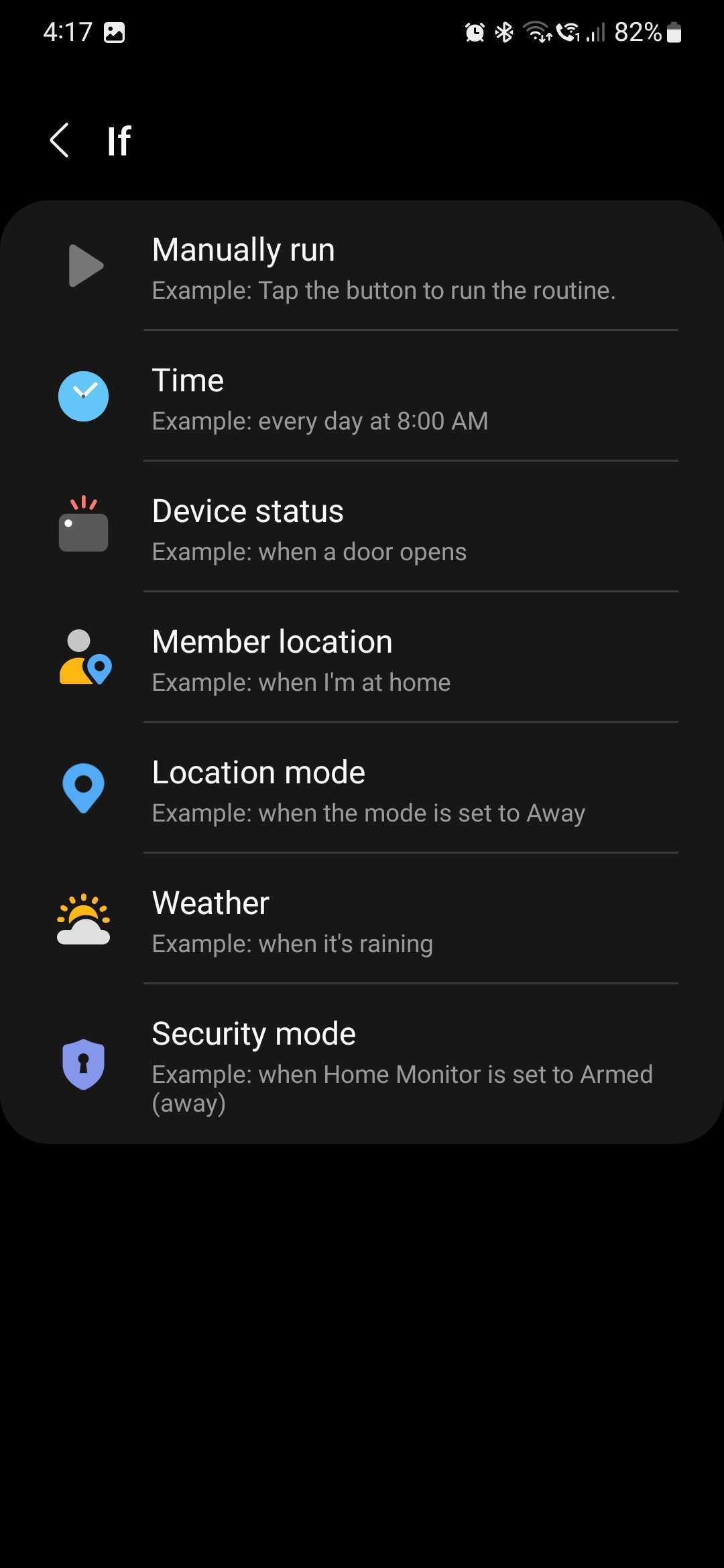Choose the Weather condition

coord(362,920)
